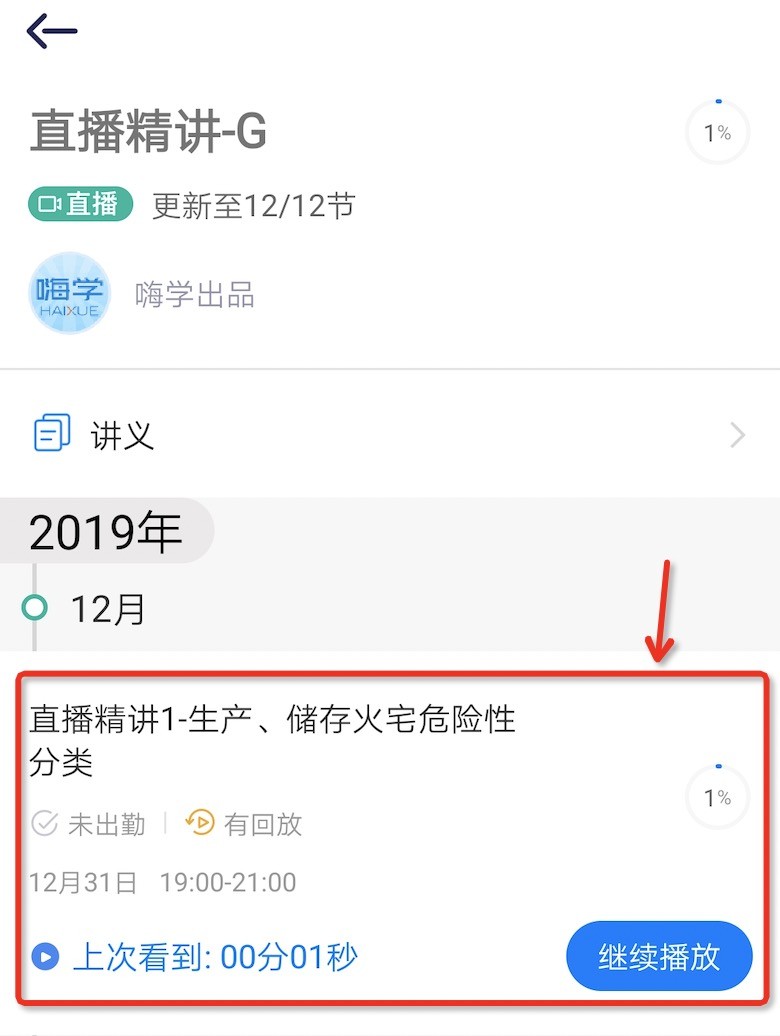Expand the 讲义 handouts section via its chevron
The image size is (780, 1036).
pyautogui.click(x=737, y=434)
